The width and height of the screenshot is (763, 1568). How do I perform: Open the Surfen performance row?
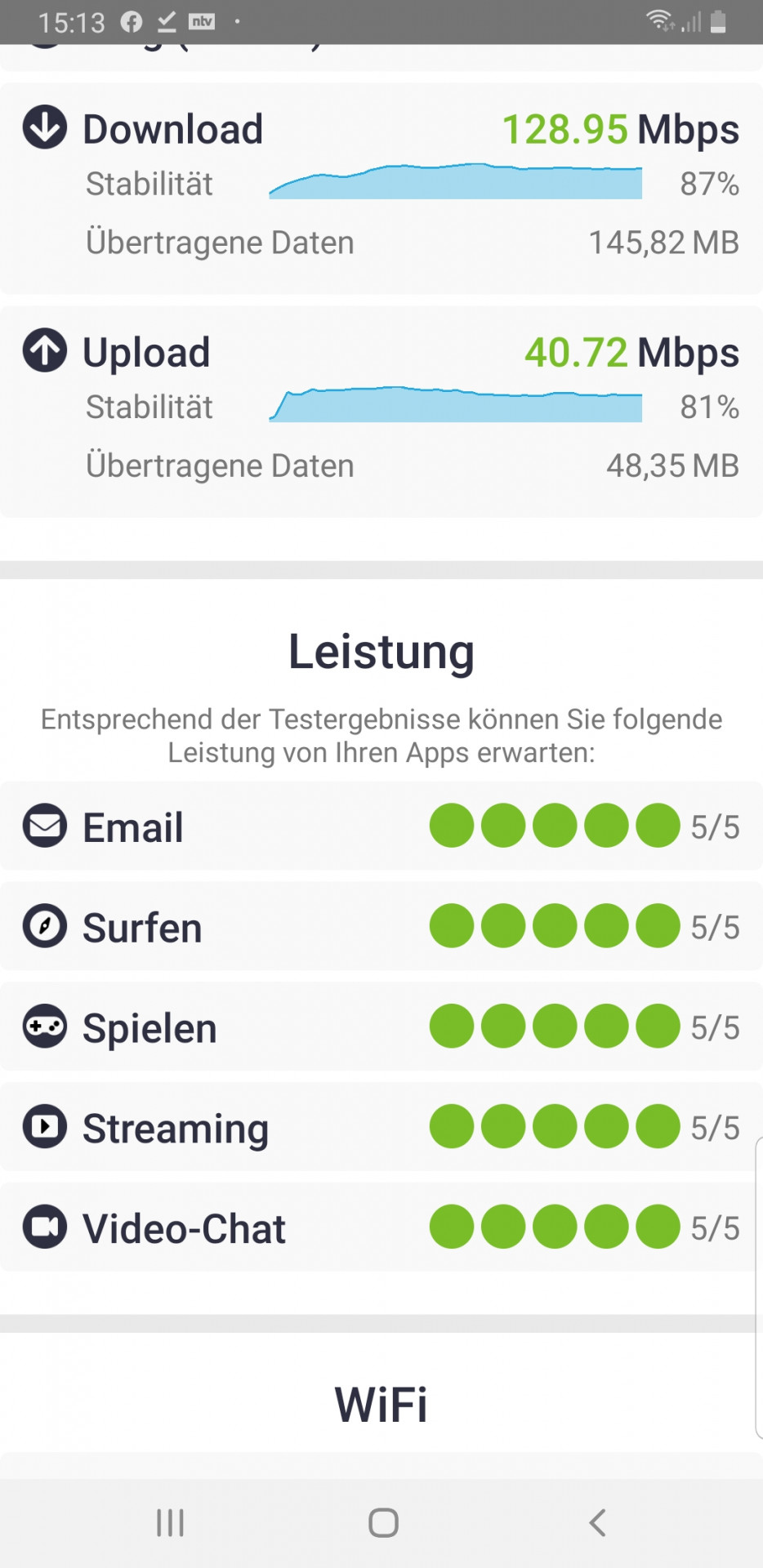[381, 926]
